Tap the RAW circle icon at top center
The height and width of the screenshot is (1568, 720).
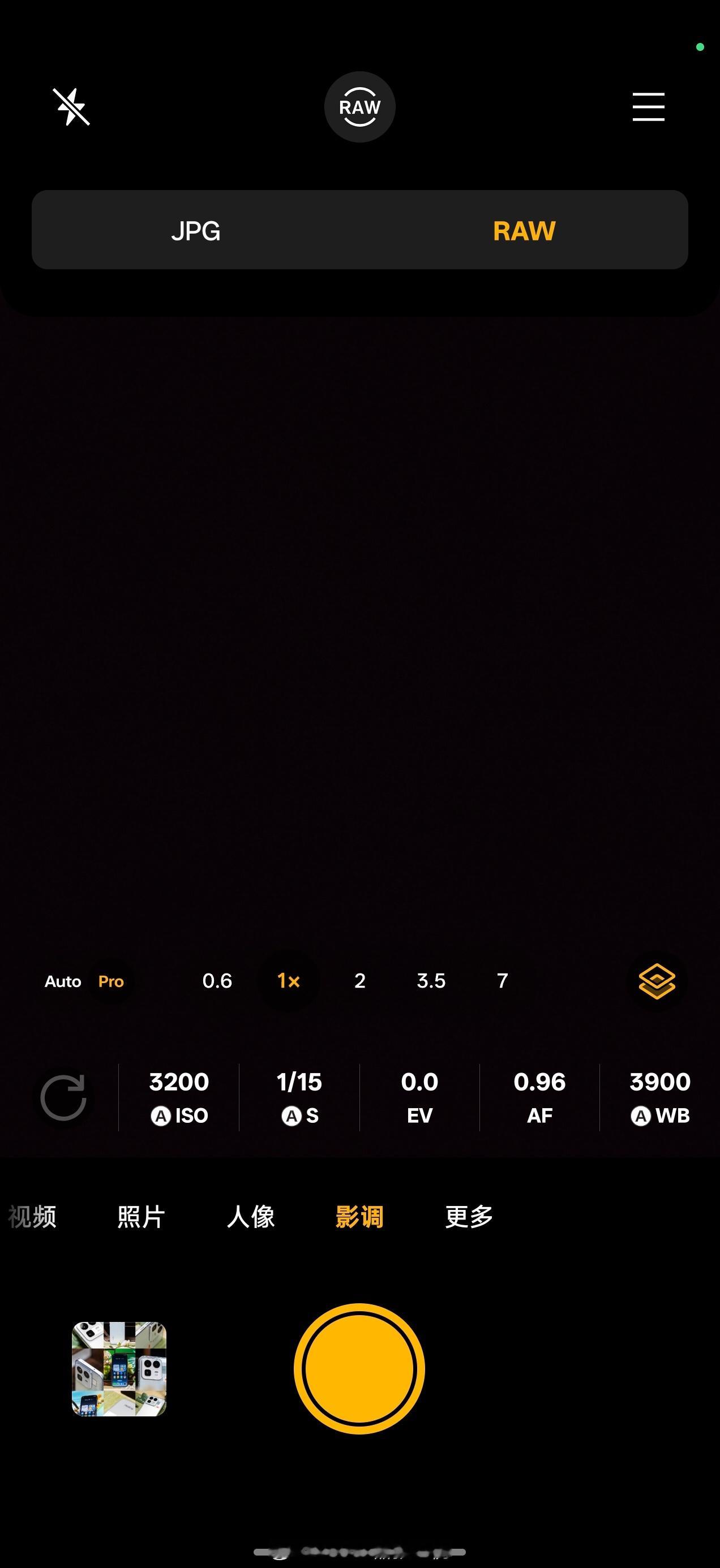(x=359, y=107)
